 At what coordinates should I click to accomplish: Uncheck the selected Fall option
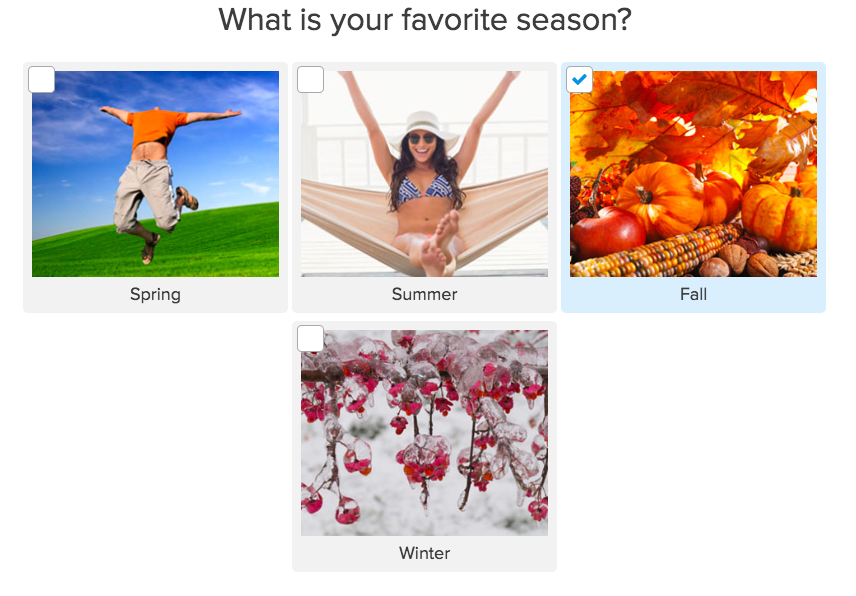(580, 80)
